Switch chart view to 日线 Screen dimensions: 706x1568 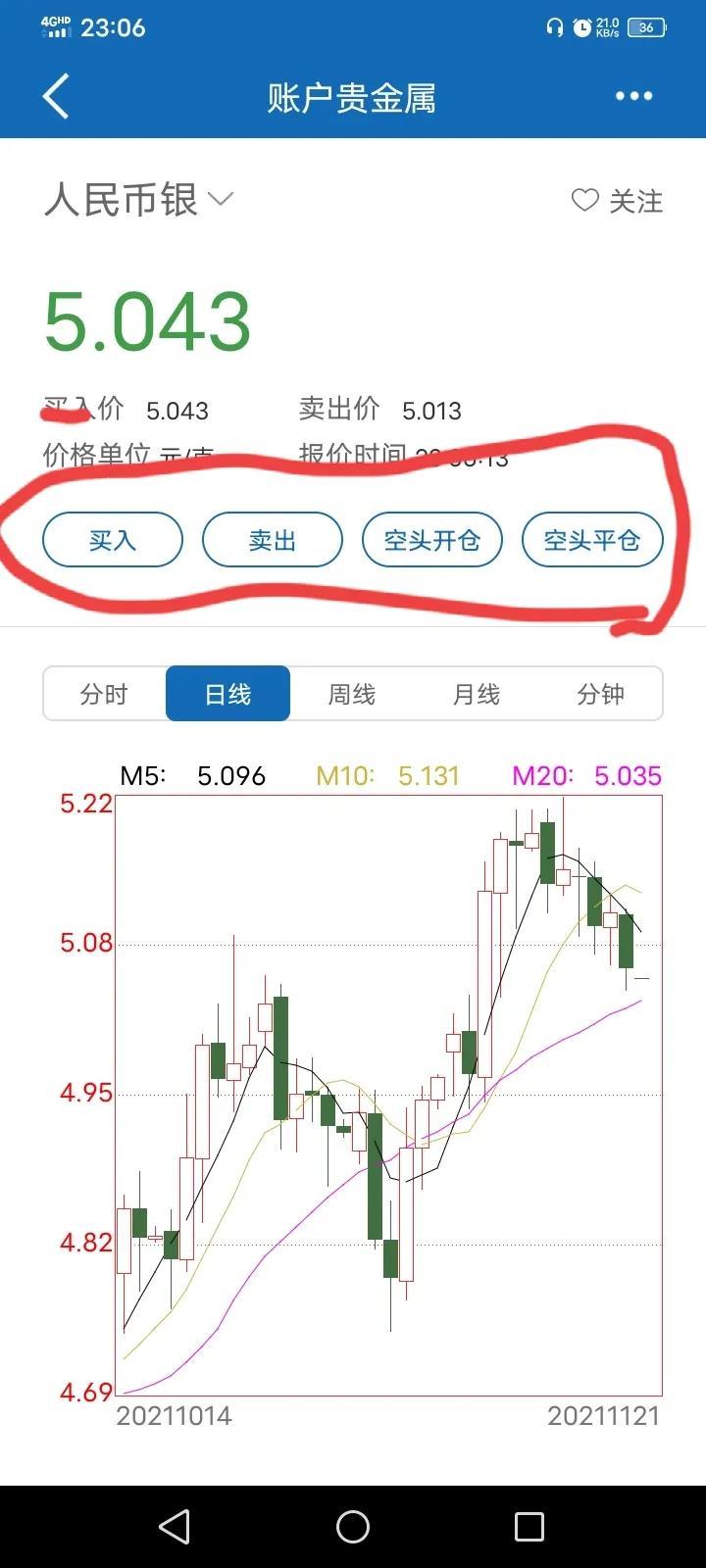[x=227, y=693]
